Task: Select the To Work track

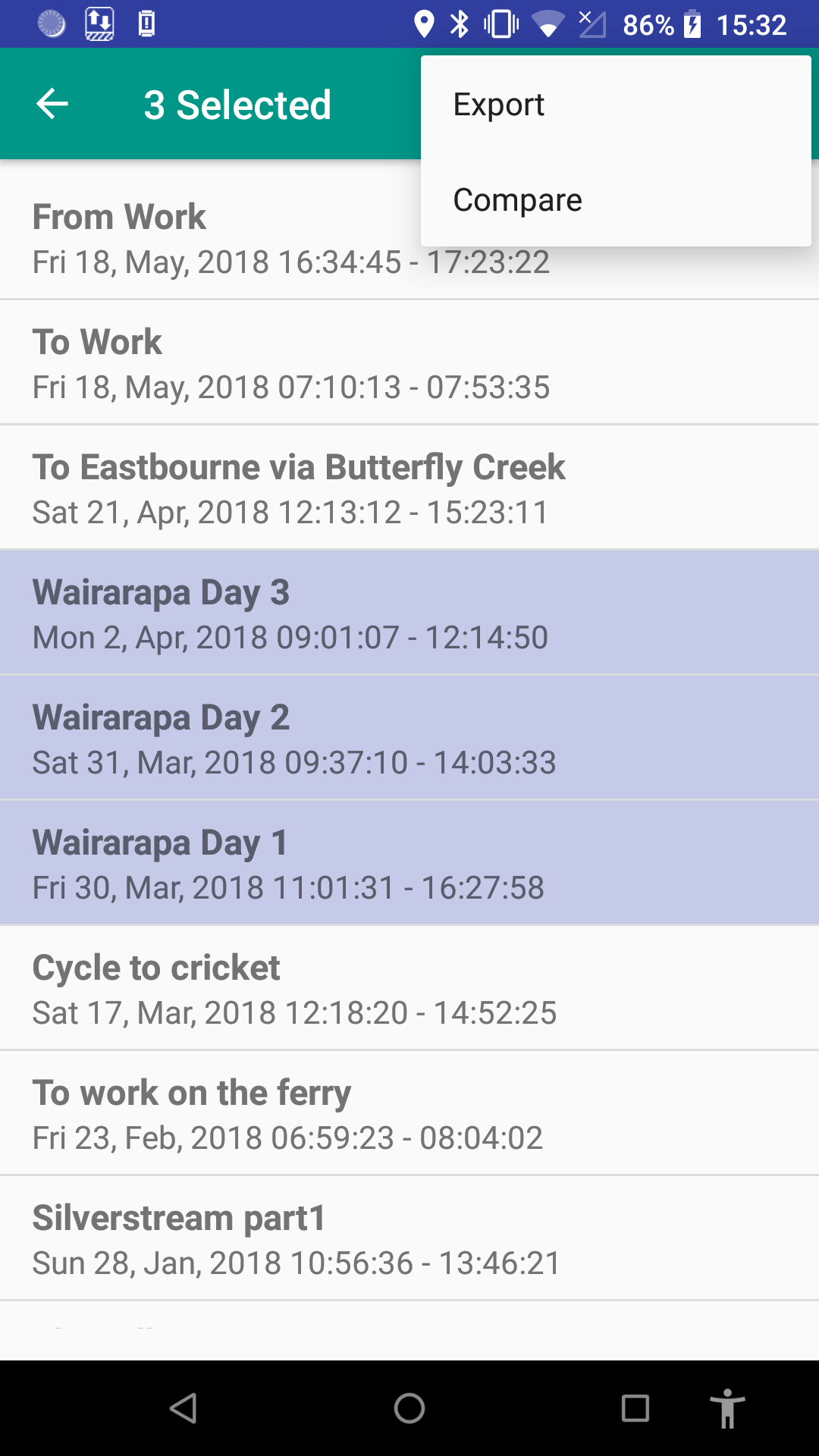Action: point(409,362)
